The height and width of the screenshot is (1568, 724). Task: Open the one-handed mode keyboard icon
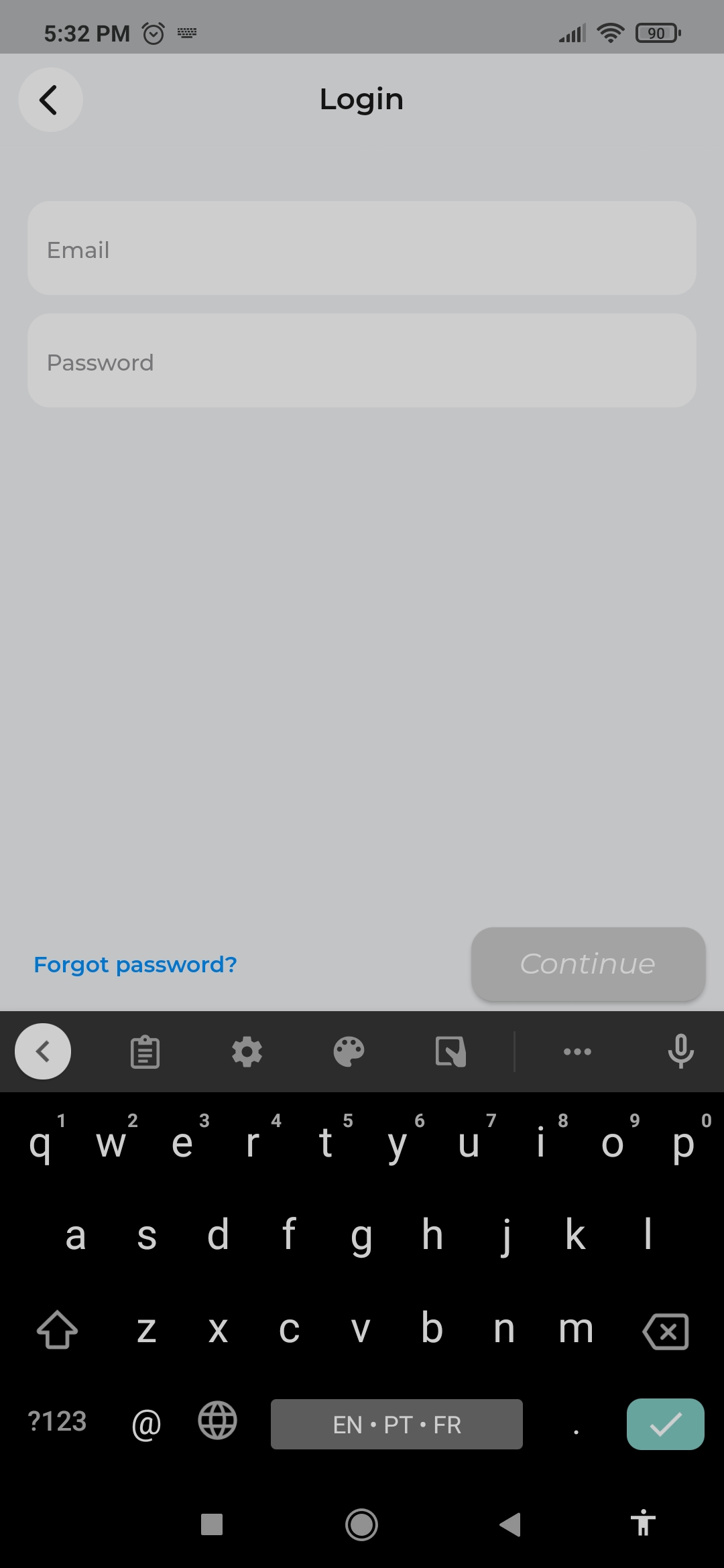coord(450,1052)
